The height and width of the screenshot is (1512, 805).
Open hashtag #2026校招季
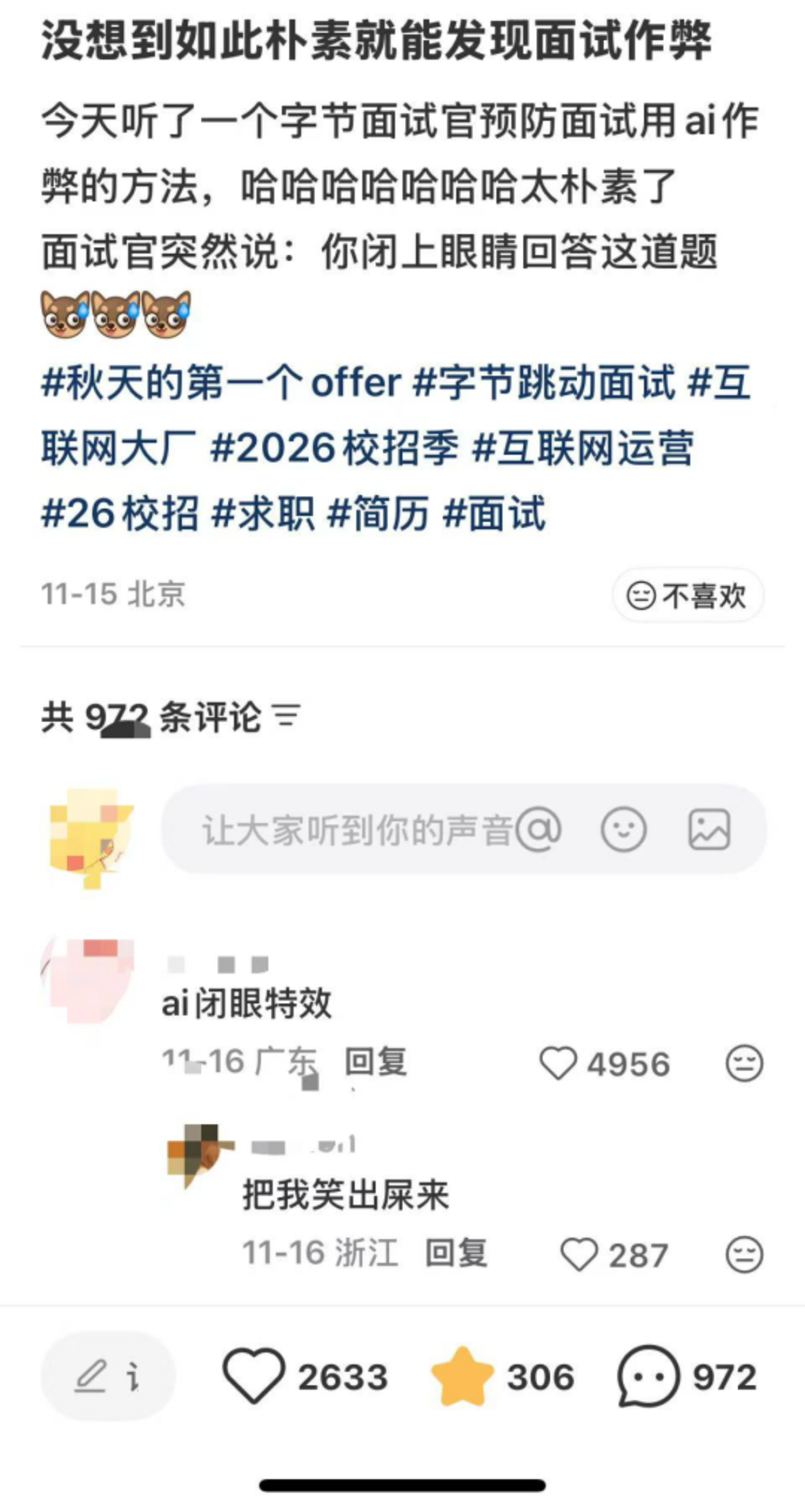point(335,449)
